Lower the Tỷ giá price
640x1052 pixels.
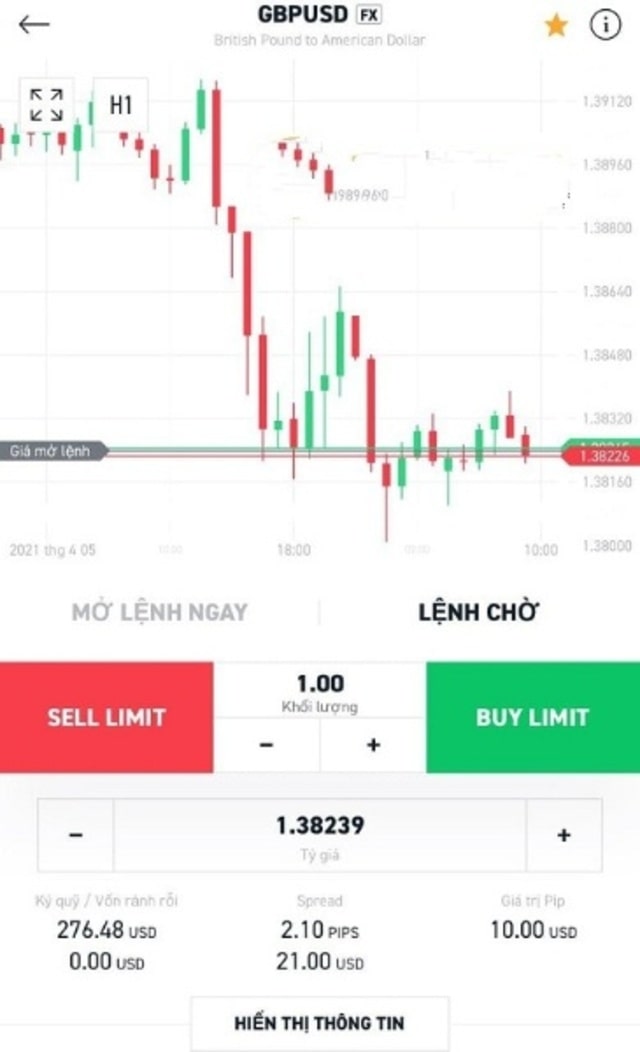pos(76,835)
